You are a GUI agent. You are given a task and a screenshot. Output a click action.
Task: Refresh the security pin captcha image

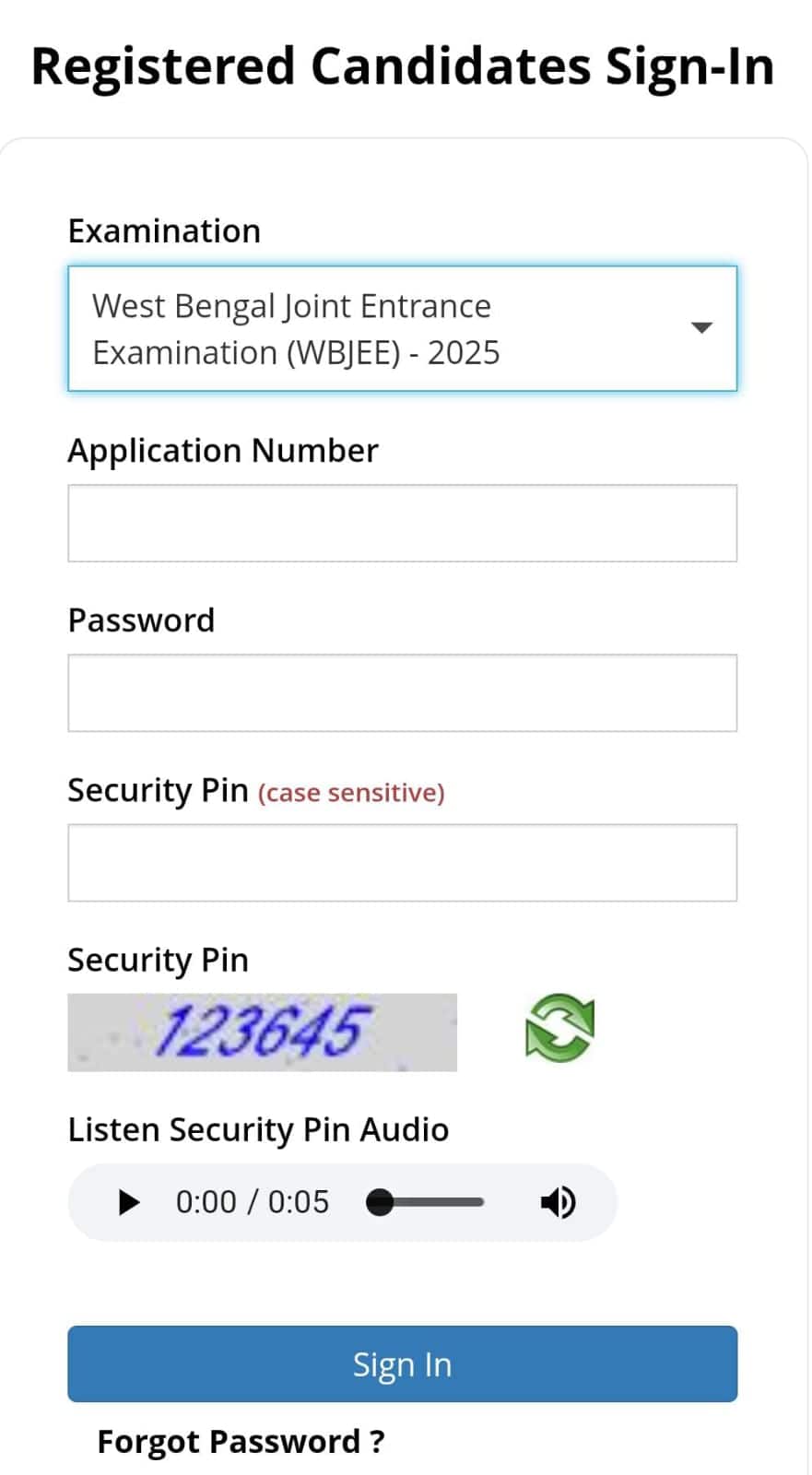pyautogui.click(x=558, y=1028)
